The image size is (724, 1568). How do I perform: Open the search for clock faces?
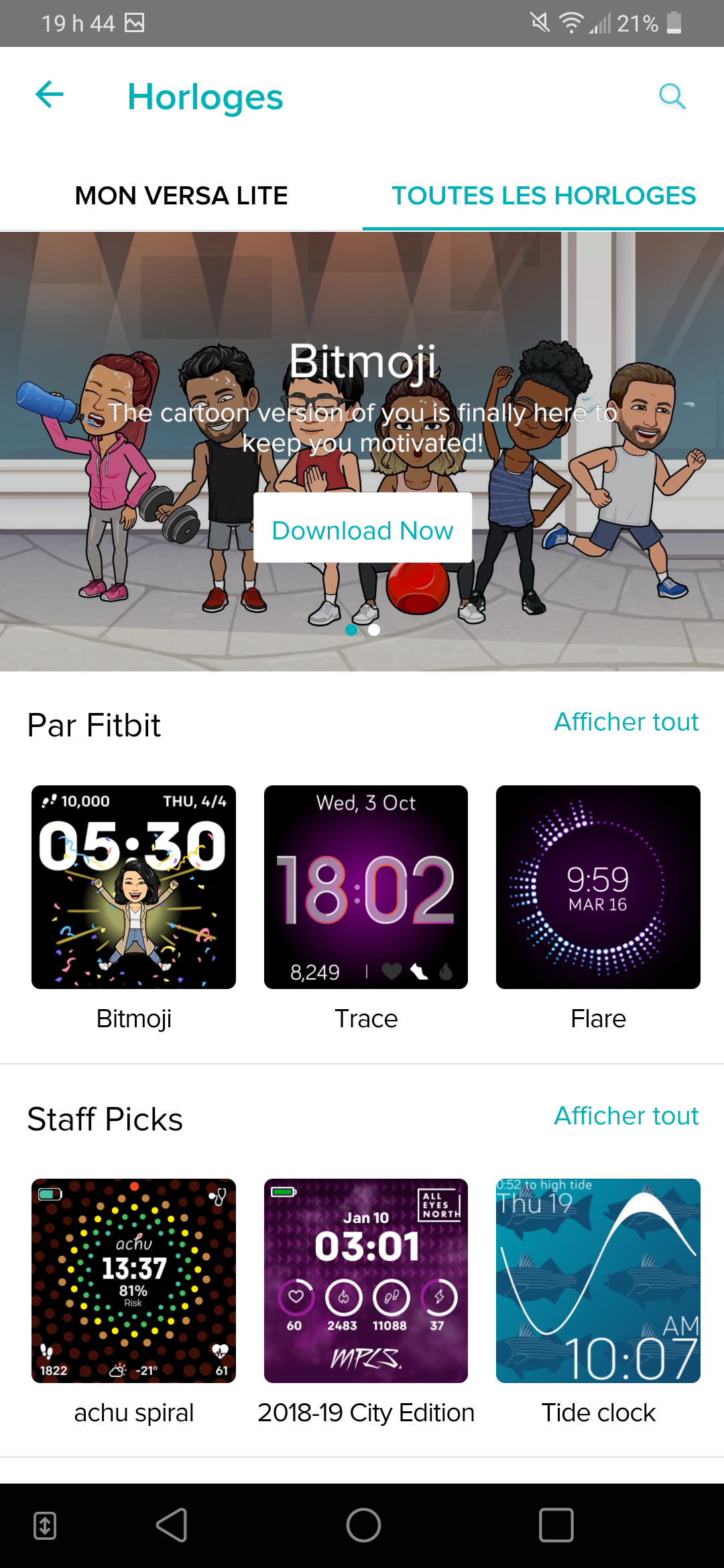pos(672,96)
